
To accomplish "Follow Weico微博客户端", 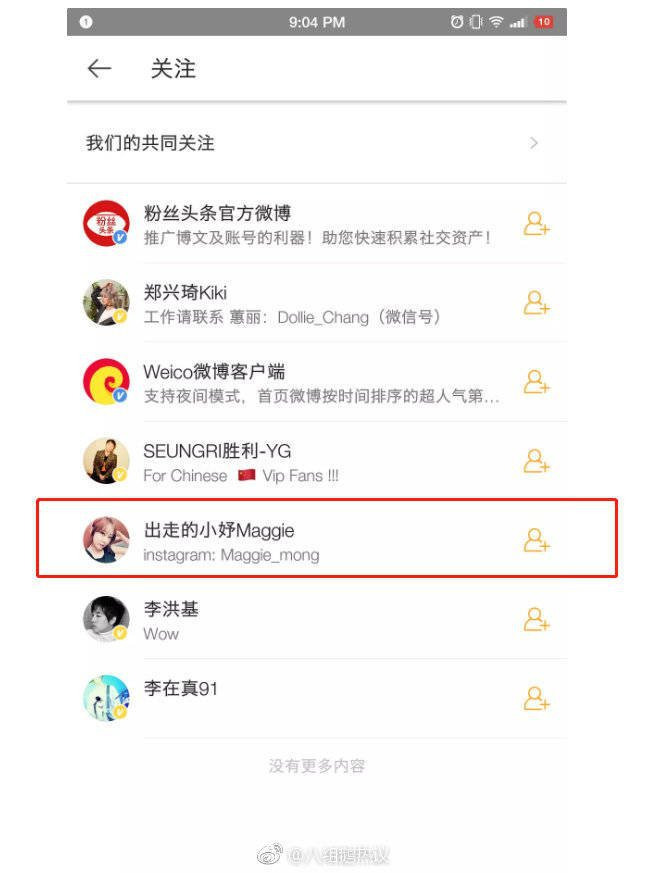I will 536,382.
